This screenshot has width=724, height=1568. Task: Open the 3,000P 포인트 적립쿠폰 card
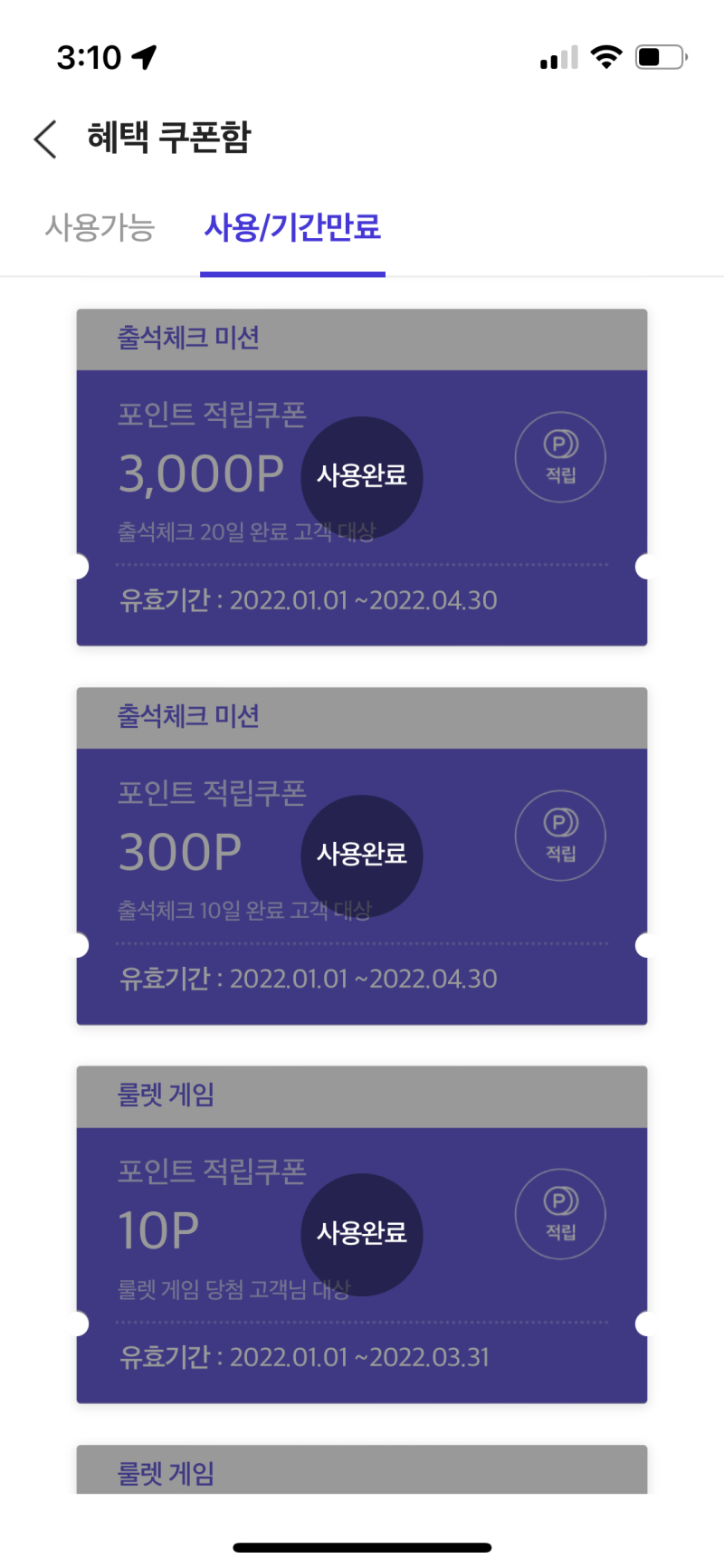(x=362, y=477)
